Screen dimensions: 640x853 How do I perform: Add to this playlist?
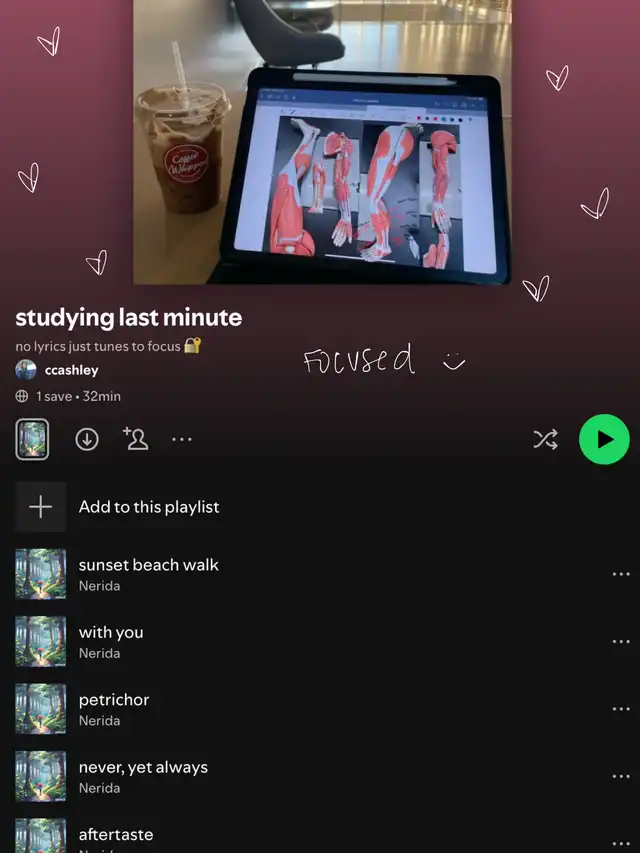coord(149,507)
